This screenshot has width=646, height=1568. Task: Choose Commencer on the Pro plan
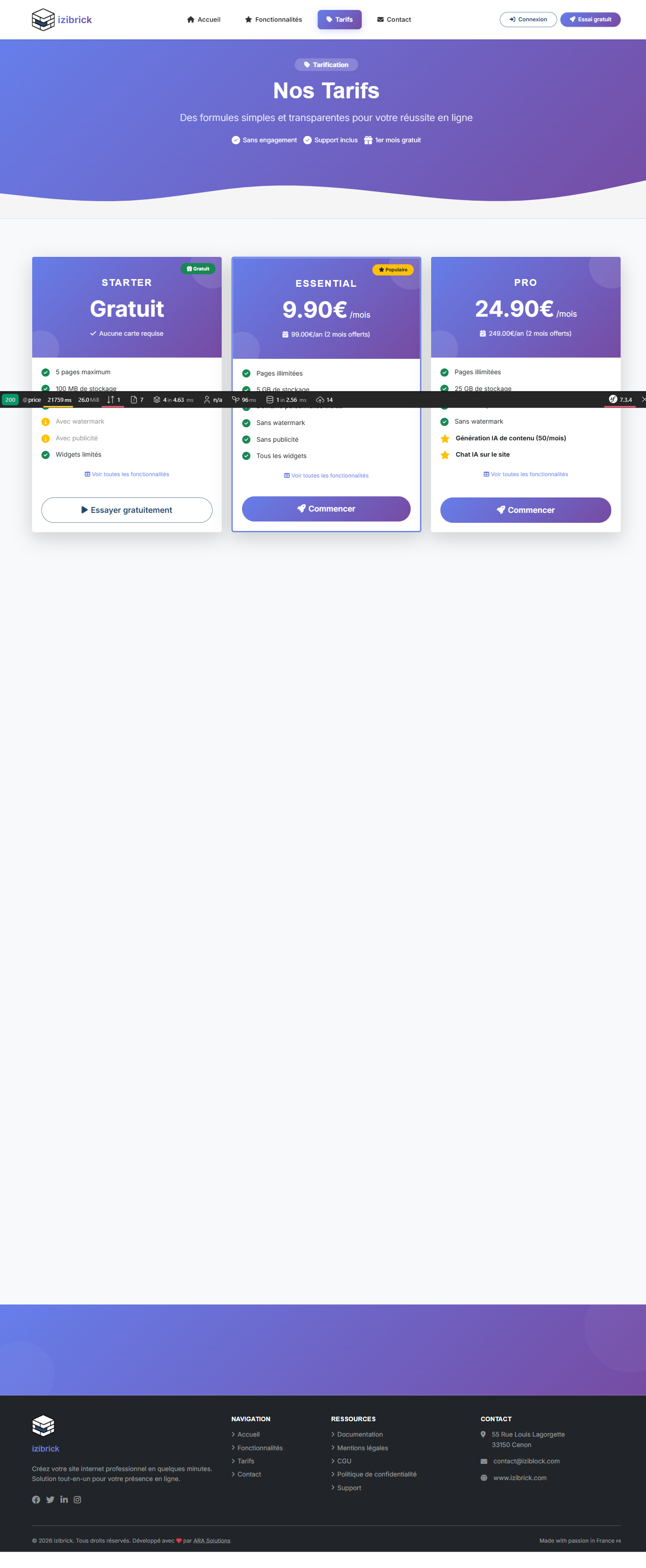(x=525, y=510)
